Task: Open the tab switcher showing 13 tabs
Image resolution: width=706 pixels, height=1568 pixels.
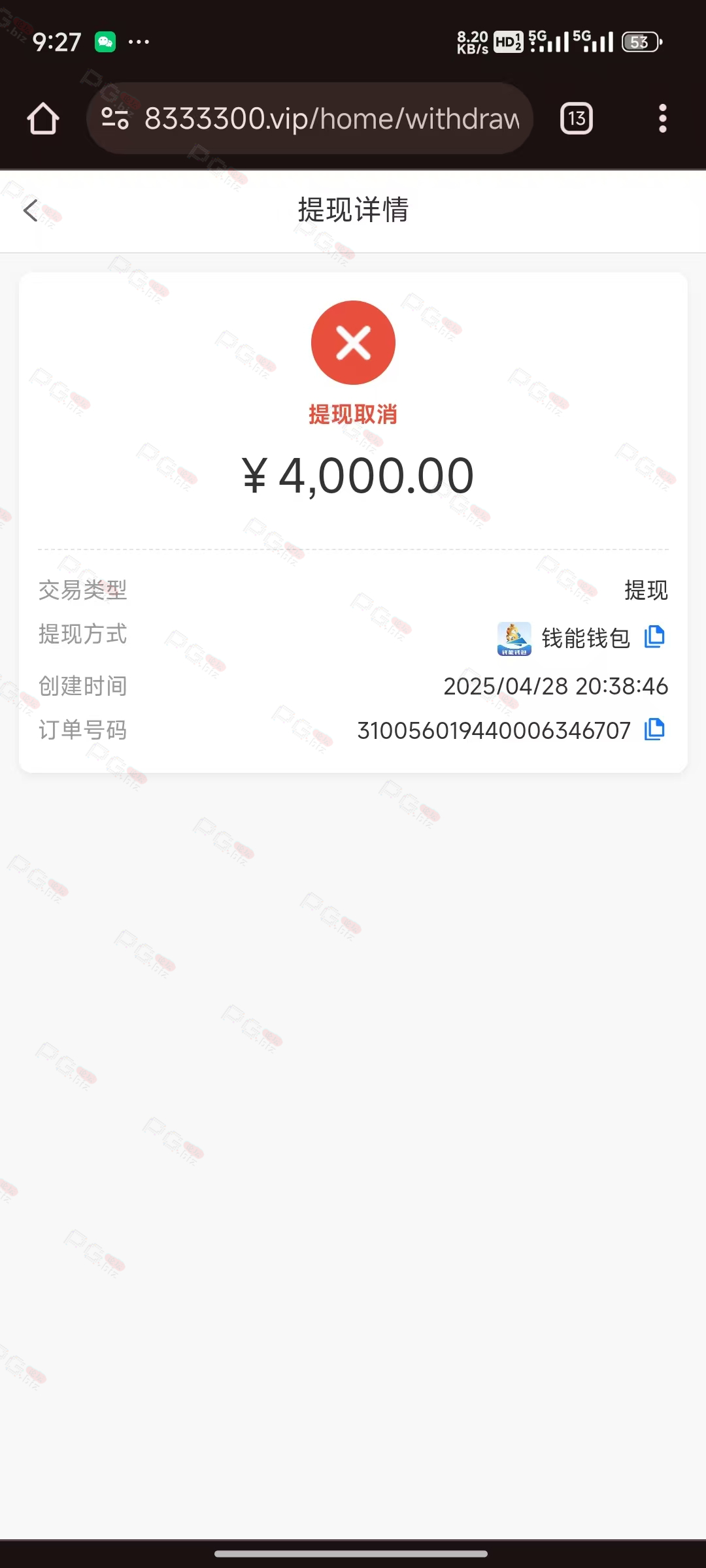Action: [576, 118]
